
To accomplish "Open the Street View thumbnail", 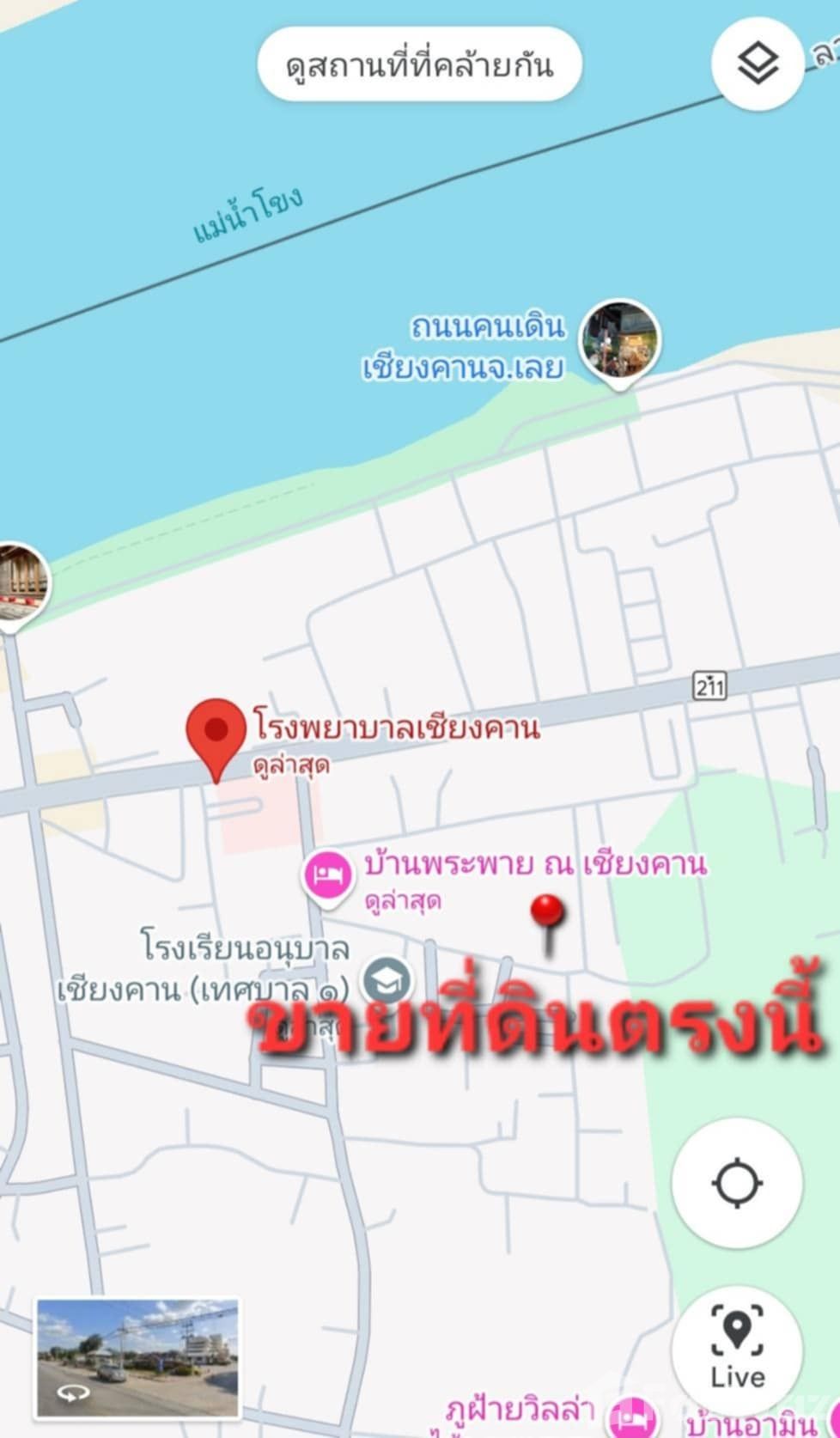I will coord(137,1359).
